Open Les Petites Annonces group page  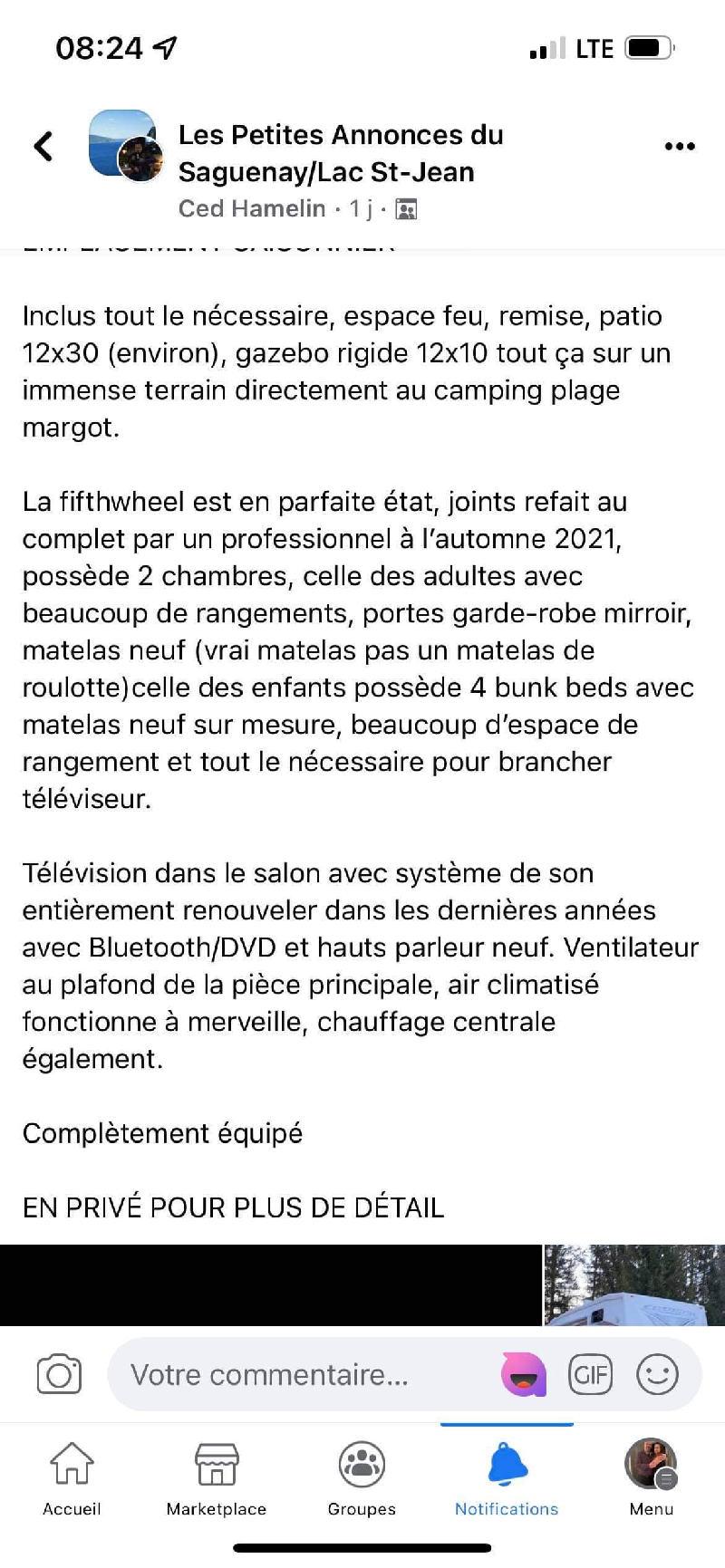coord(340,153)
